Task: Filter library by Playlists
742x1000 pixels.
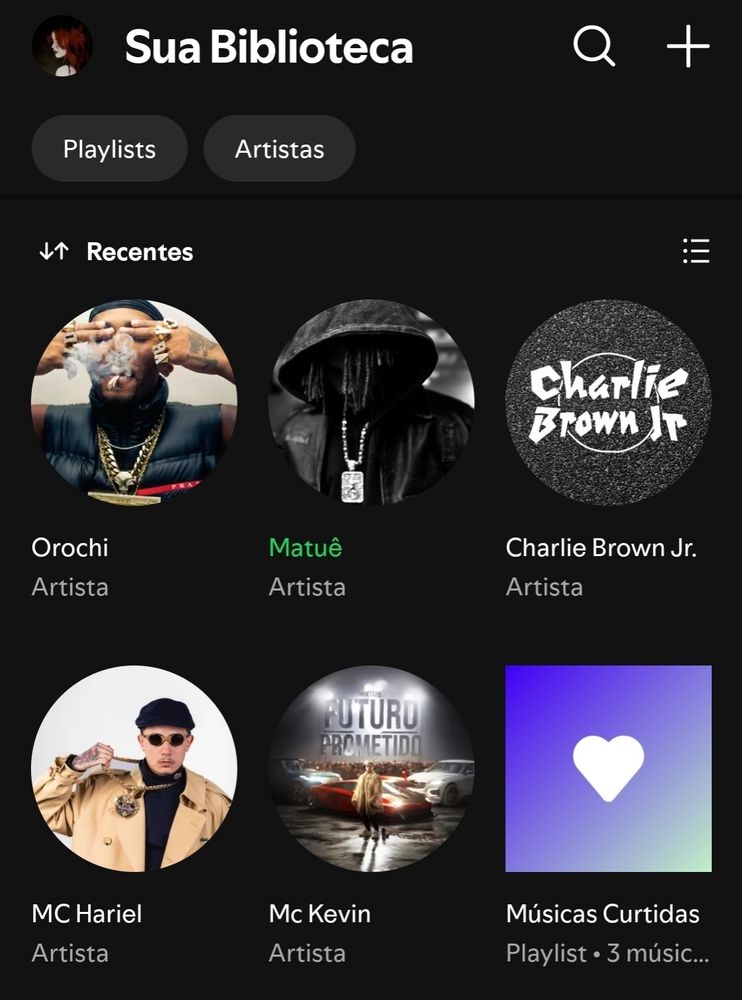Action: (x=109, y=149)
